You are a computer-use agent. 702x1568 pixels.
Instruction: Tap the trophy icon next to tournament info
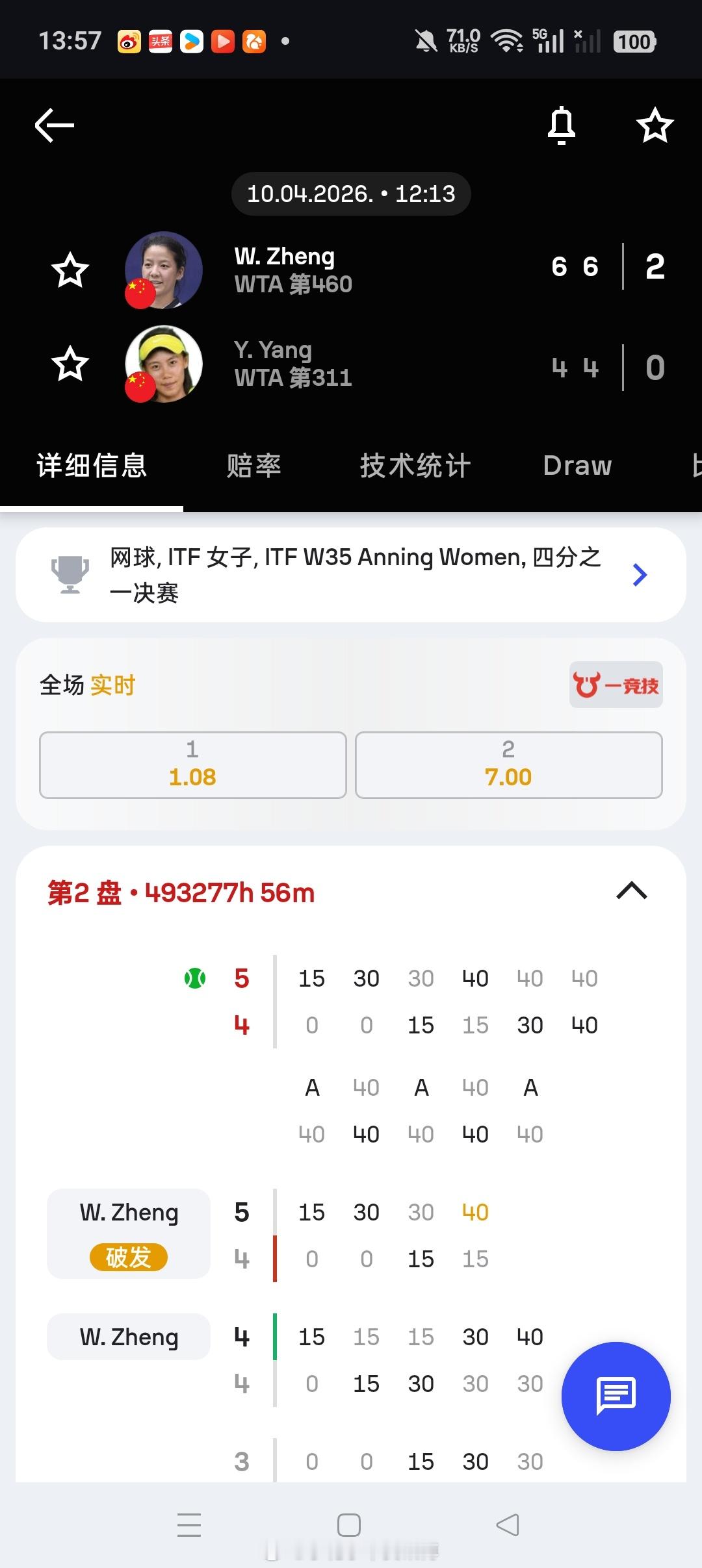click(70, 574)
